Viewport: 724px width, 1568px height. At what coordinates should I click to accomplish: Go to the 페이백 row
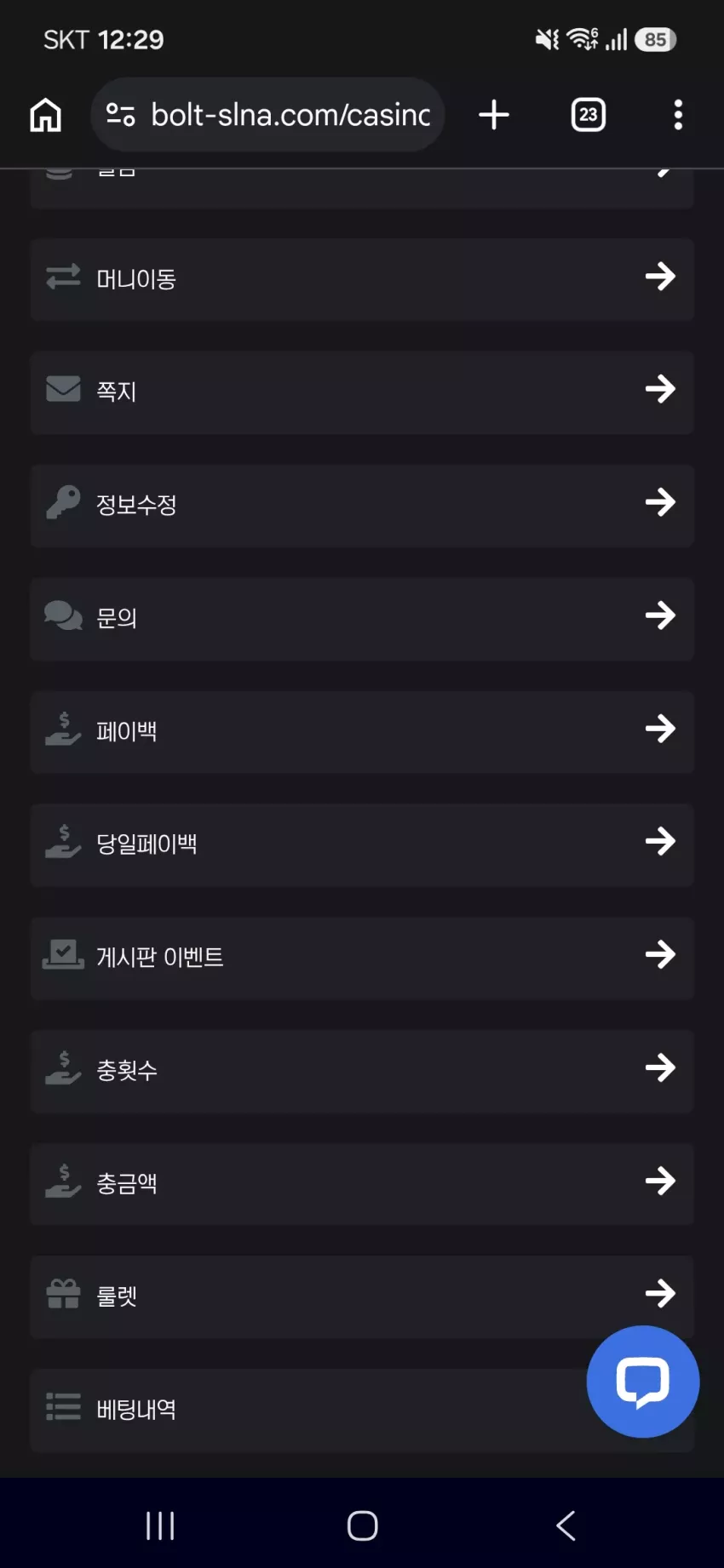pos(362,732)
